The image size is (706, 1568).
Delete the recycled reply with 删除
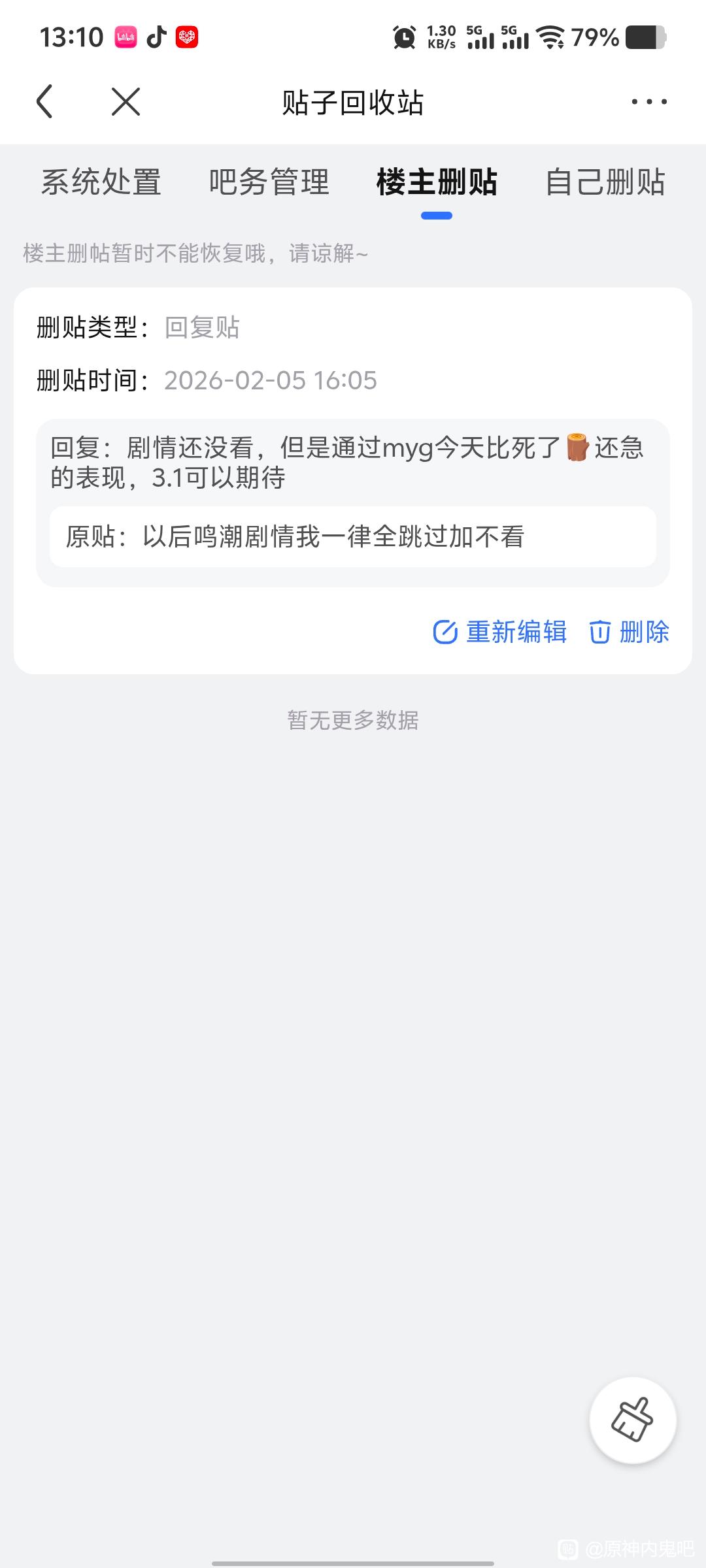point(630,632)
